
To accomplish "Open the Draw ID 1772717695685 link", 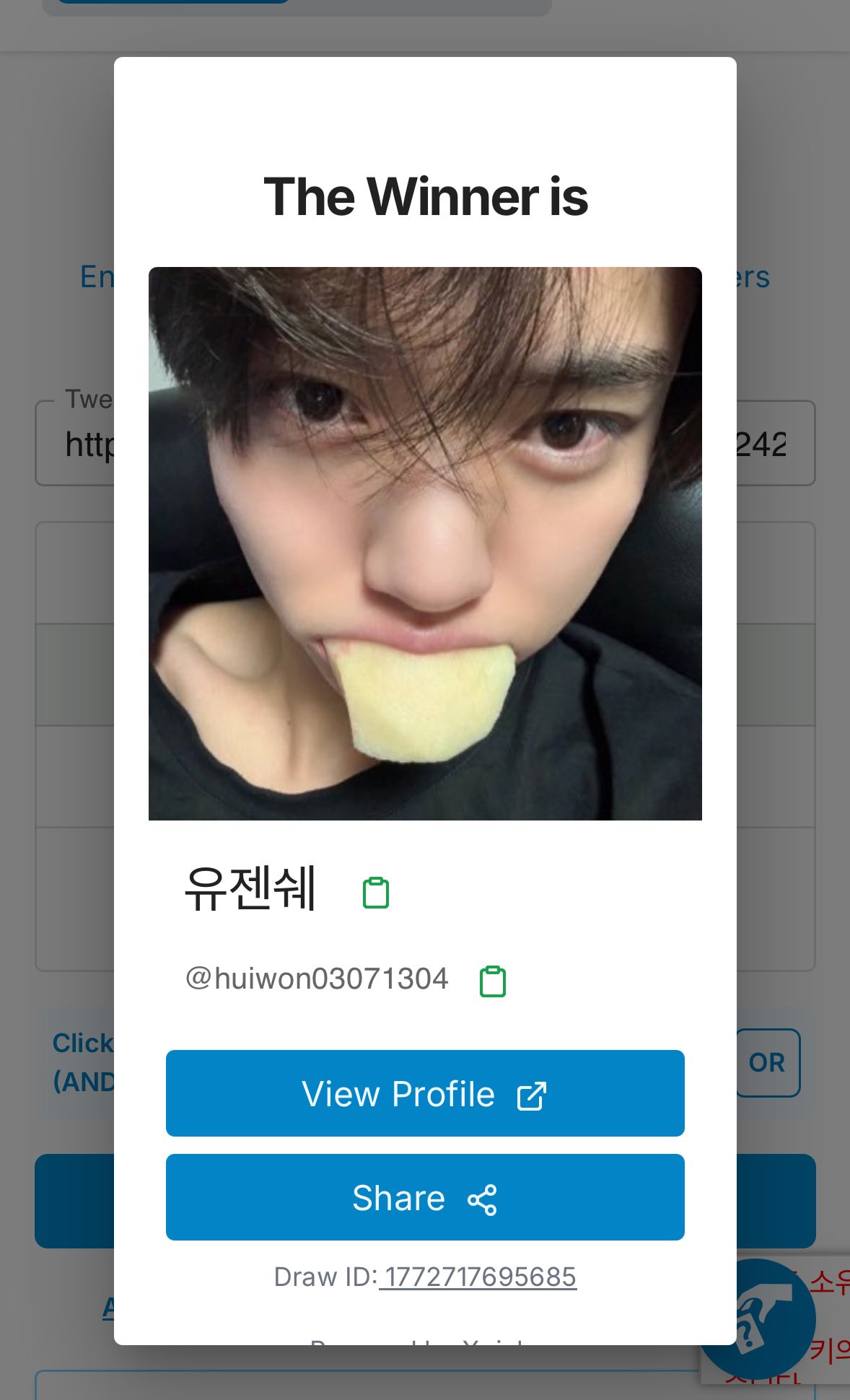I will click(478, 1277).
